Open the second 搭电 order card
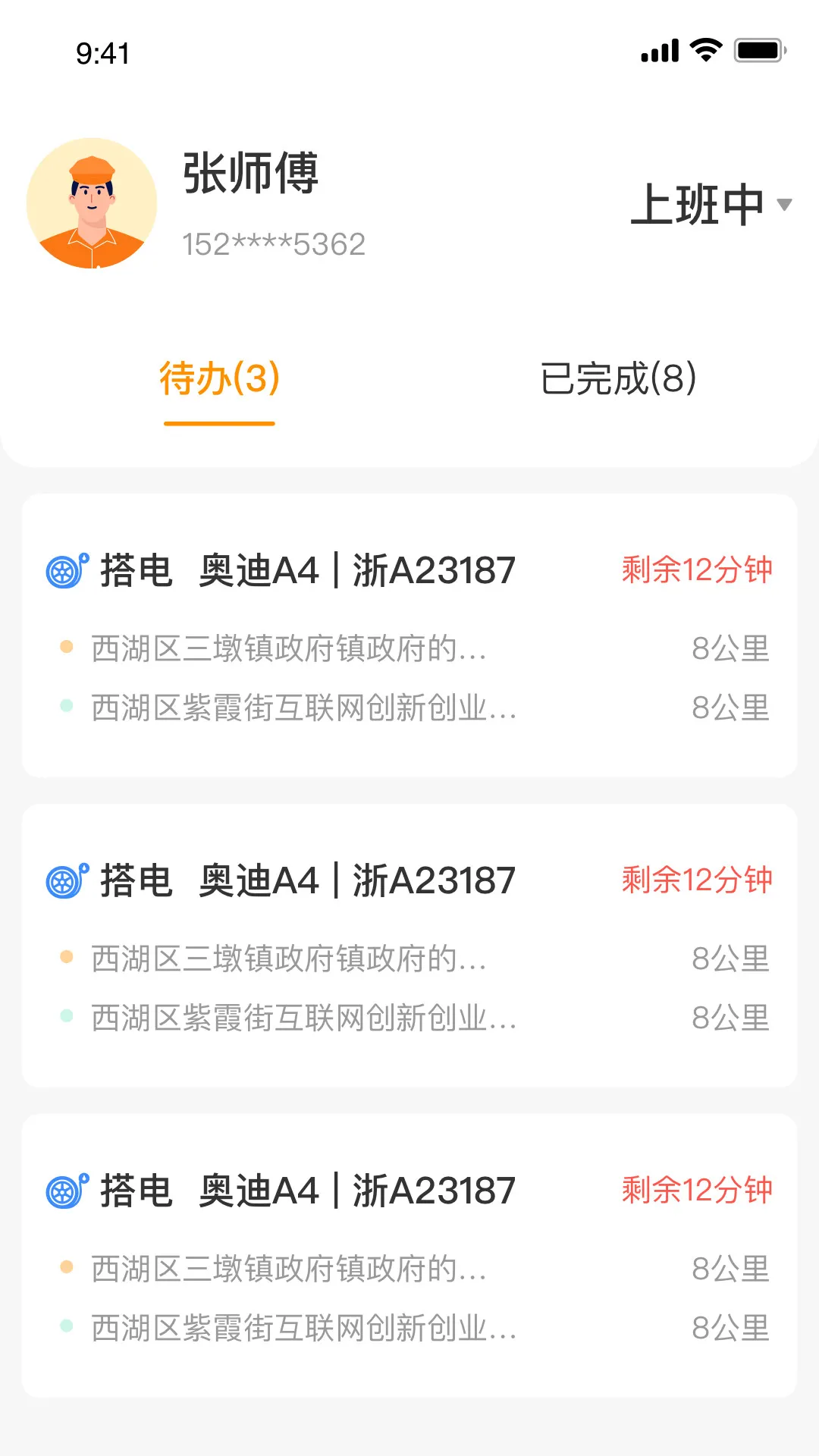Image resolution: width=819 pixels, height=1456 pixels. click(x=409, y=946)
